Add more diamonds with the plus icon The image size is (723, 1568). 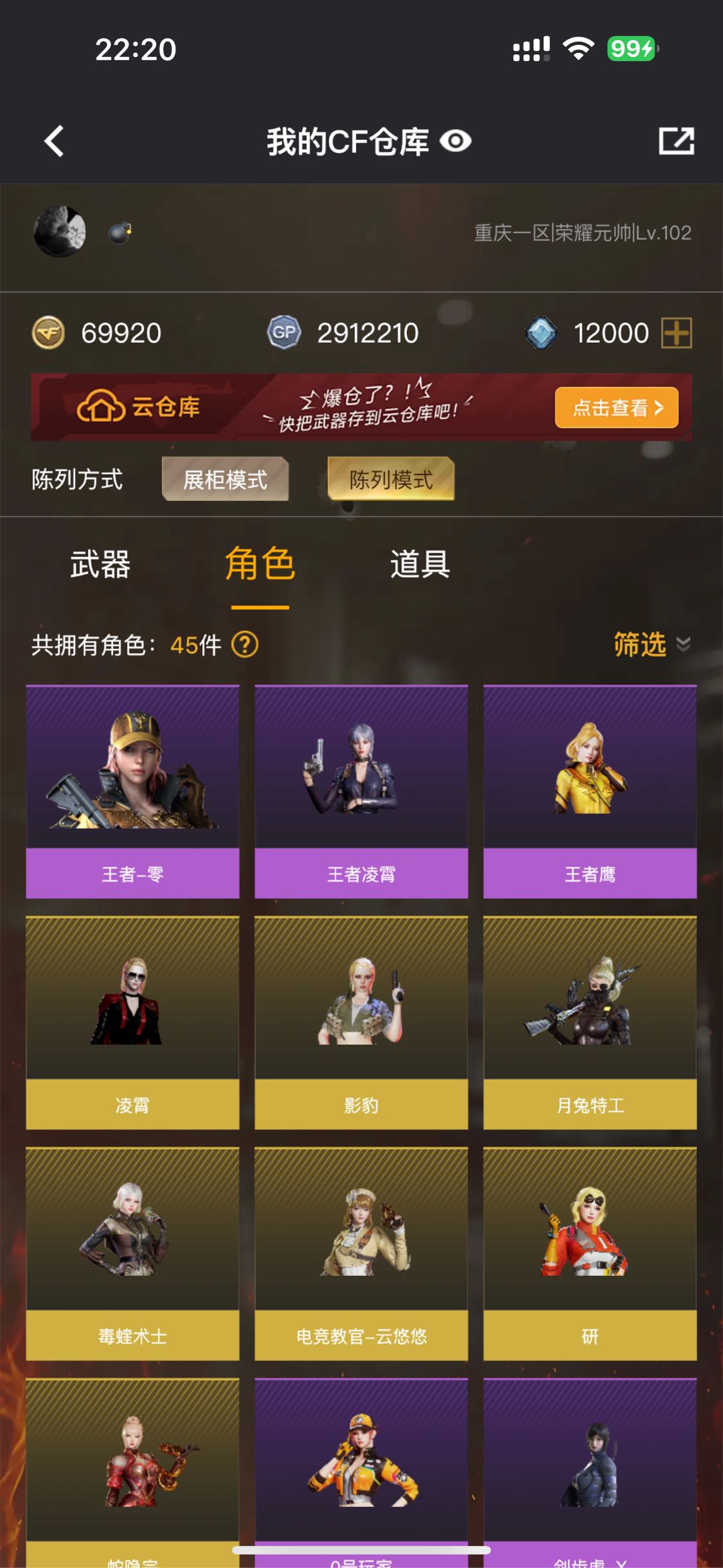click(x=676, y=333)
